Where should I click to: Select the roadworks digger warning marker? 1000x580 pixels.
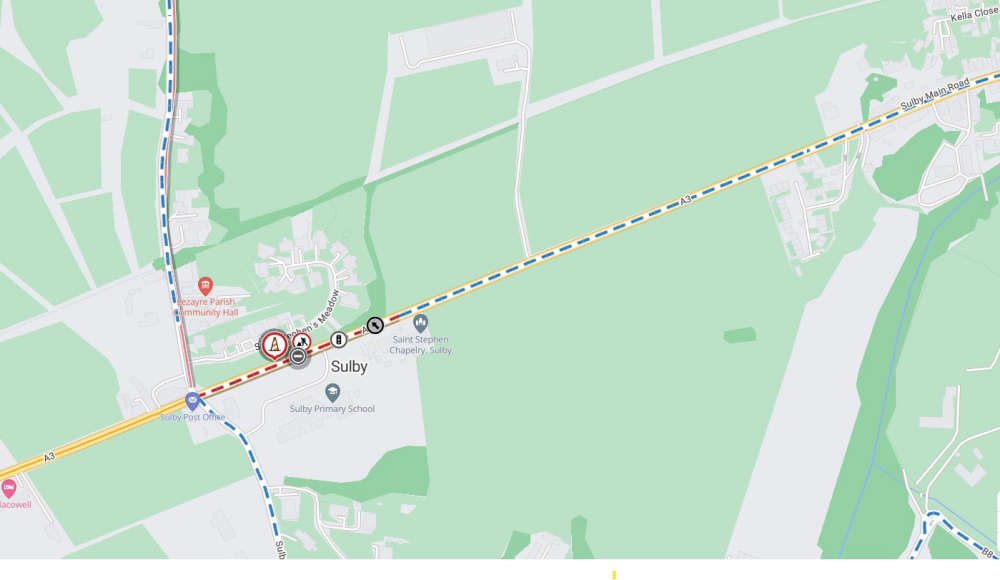click(301, 341)
